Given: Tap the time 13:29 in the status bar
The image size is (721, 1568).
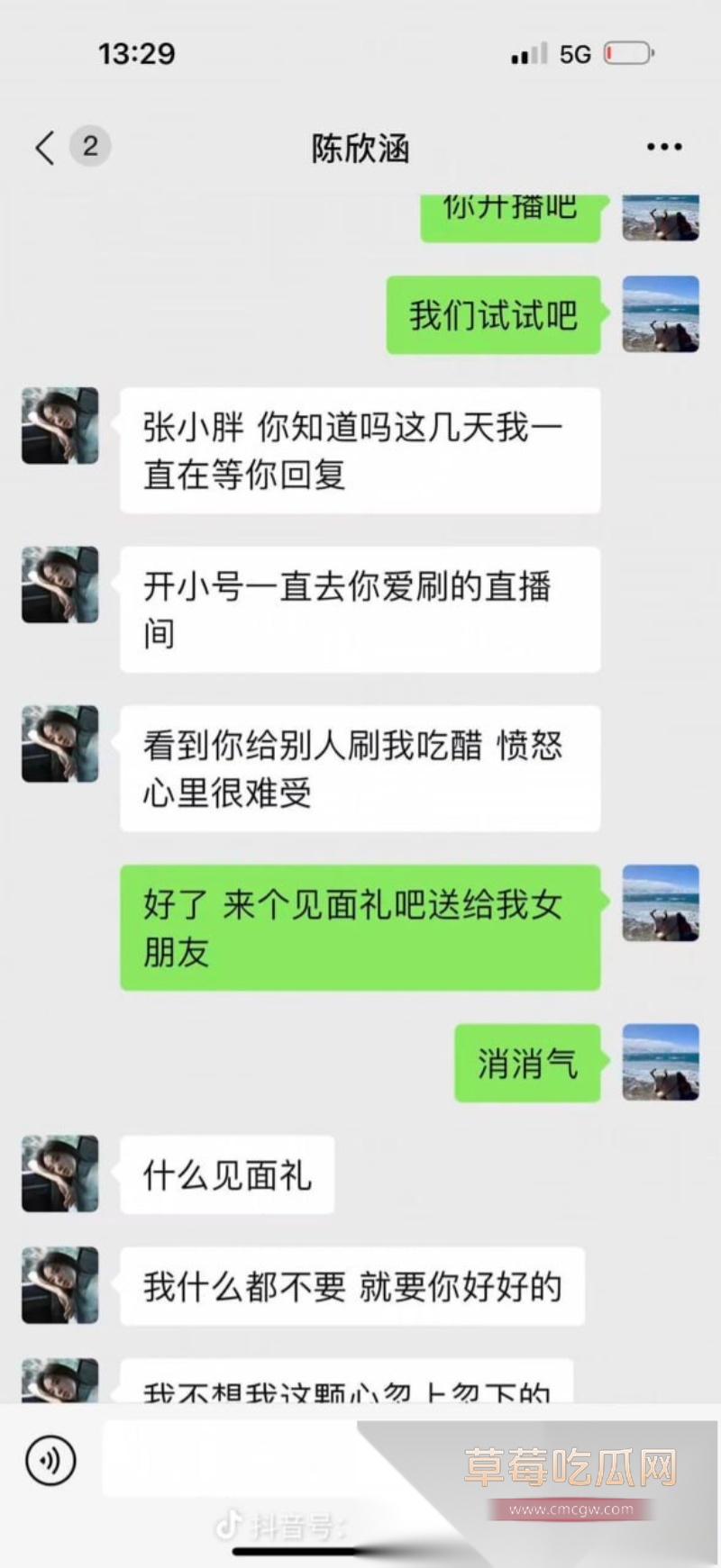Looking at the screenshot, I should tap(138, 54).
